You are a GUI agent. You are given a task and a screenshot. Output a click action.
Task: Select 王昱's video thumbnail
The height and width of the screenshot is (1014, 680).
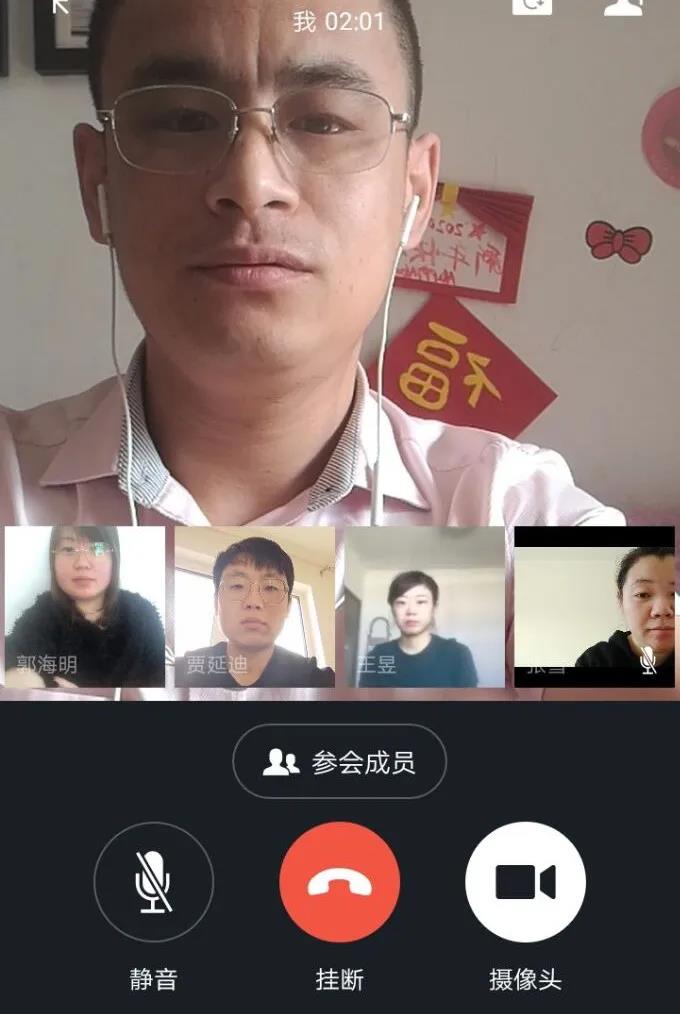point(425,606)
